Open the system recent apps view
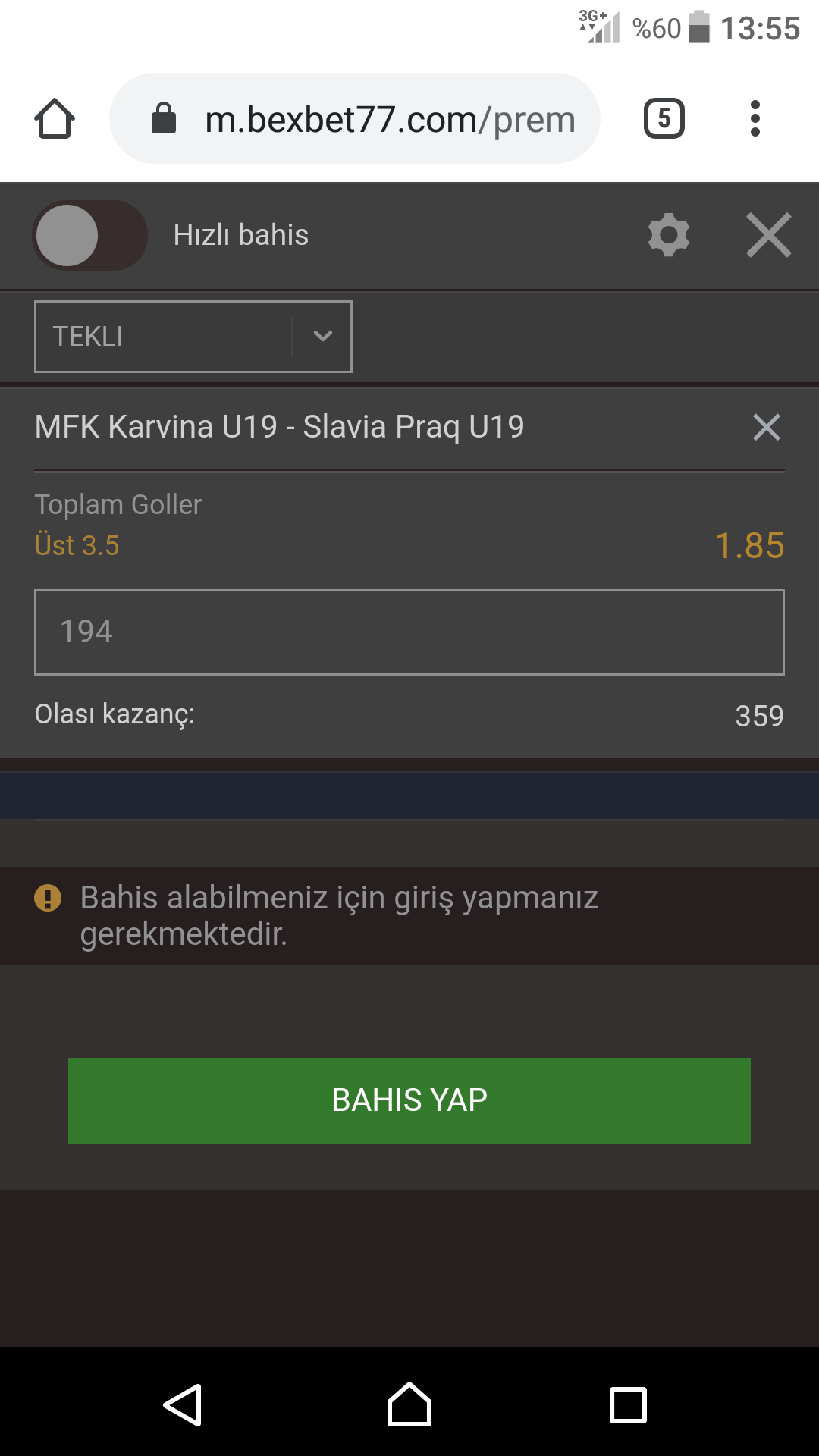The image size is (819, 1456). (629, 1405)
